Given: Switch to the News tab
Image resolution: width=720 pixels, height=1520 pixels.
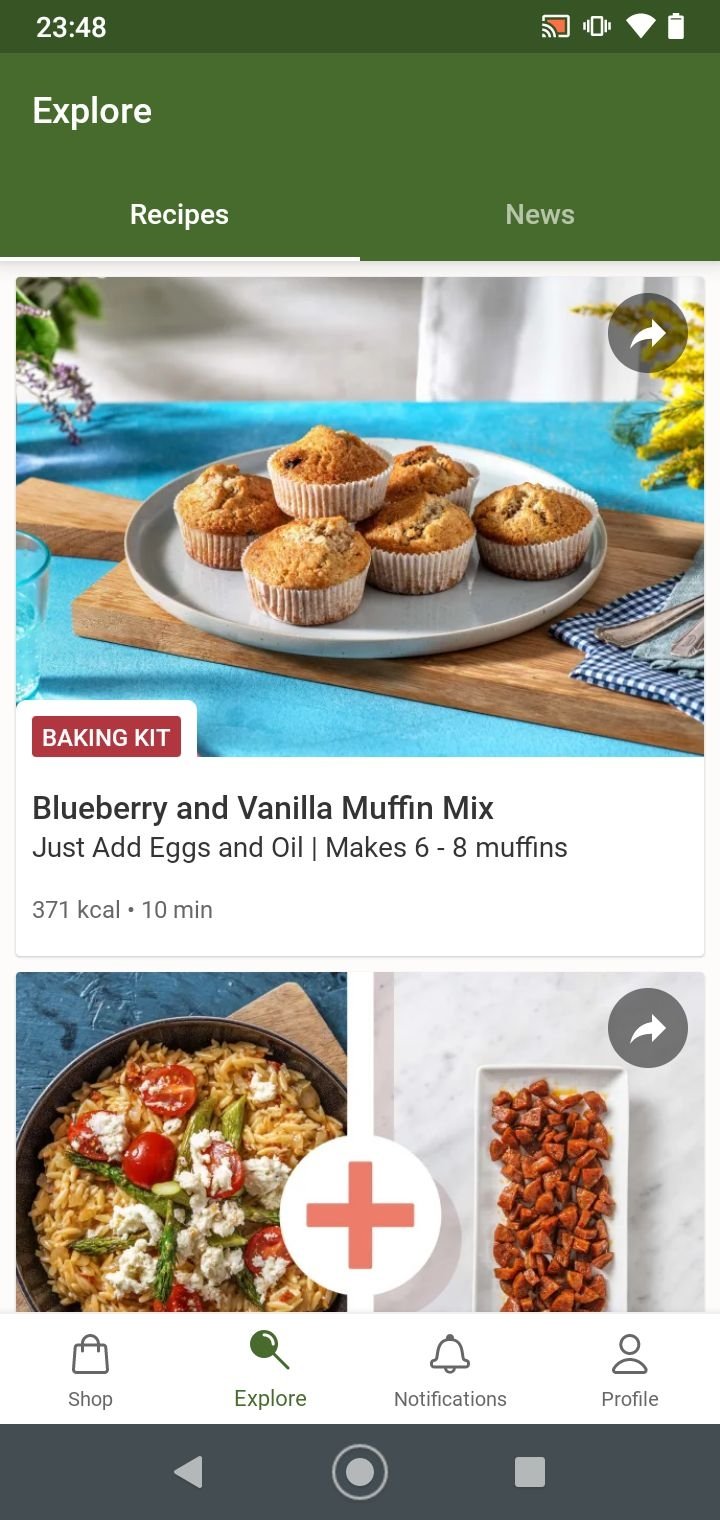Looking at the screenshot, I should (540, 214).
